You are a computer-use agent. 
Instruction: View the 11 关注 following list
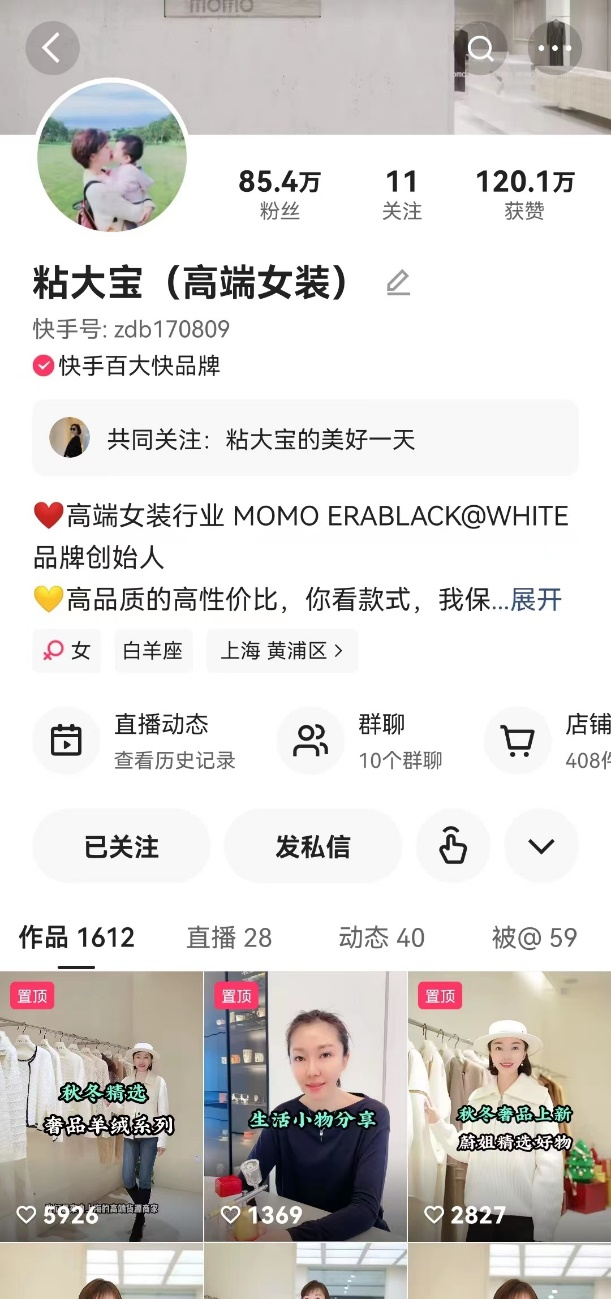pos(401,194)
